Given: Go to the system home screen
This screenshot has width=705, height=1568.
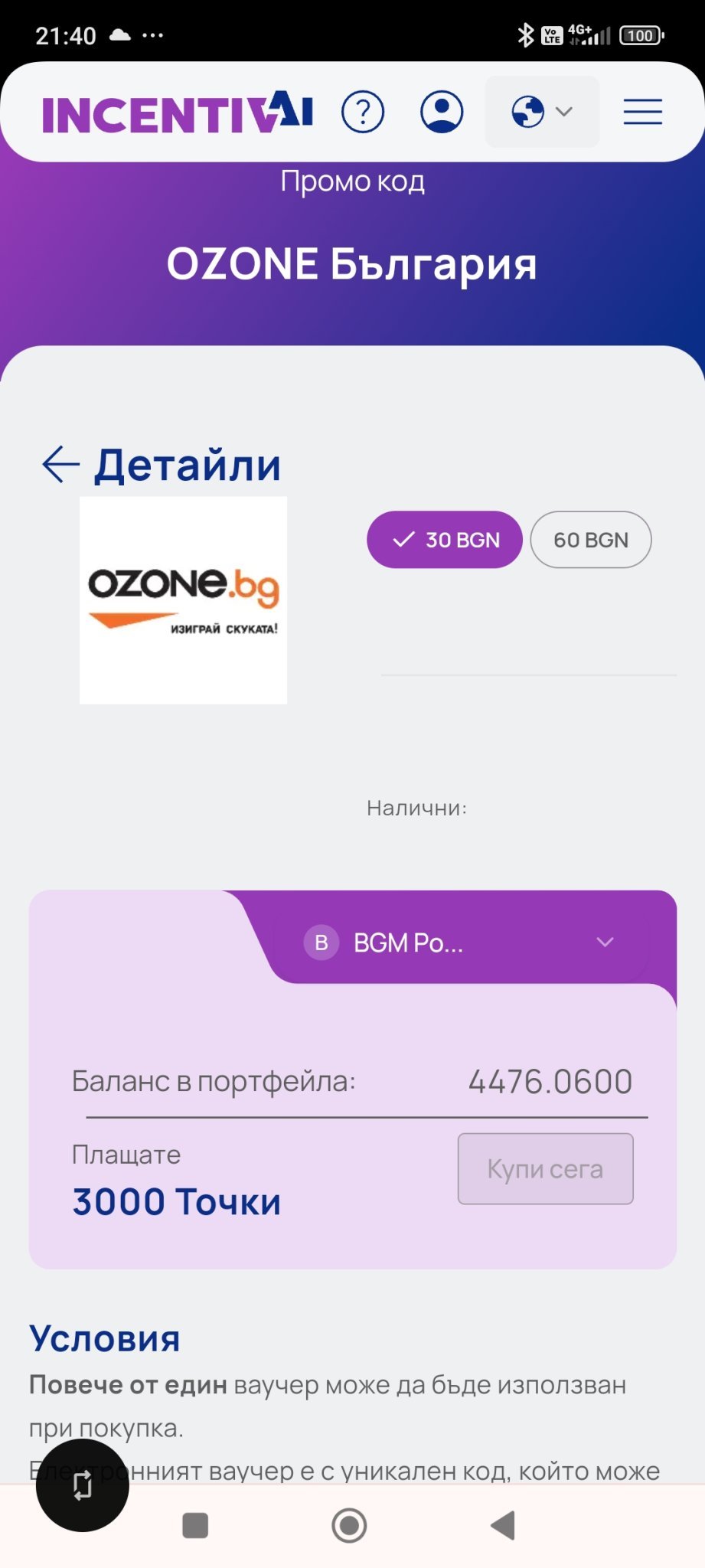Looking at the screenshot, I should tap(349, 1525).
